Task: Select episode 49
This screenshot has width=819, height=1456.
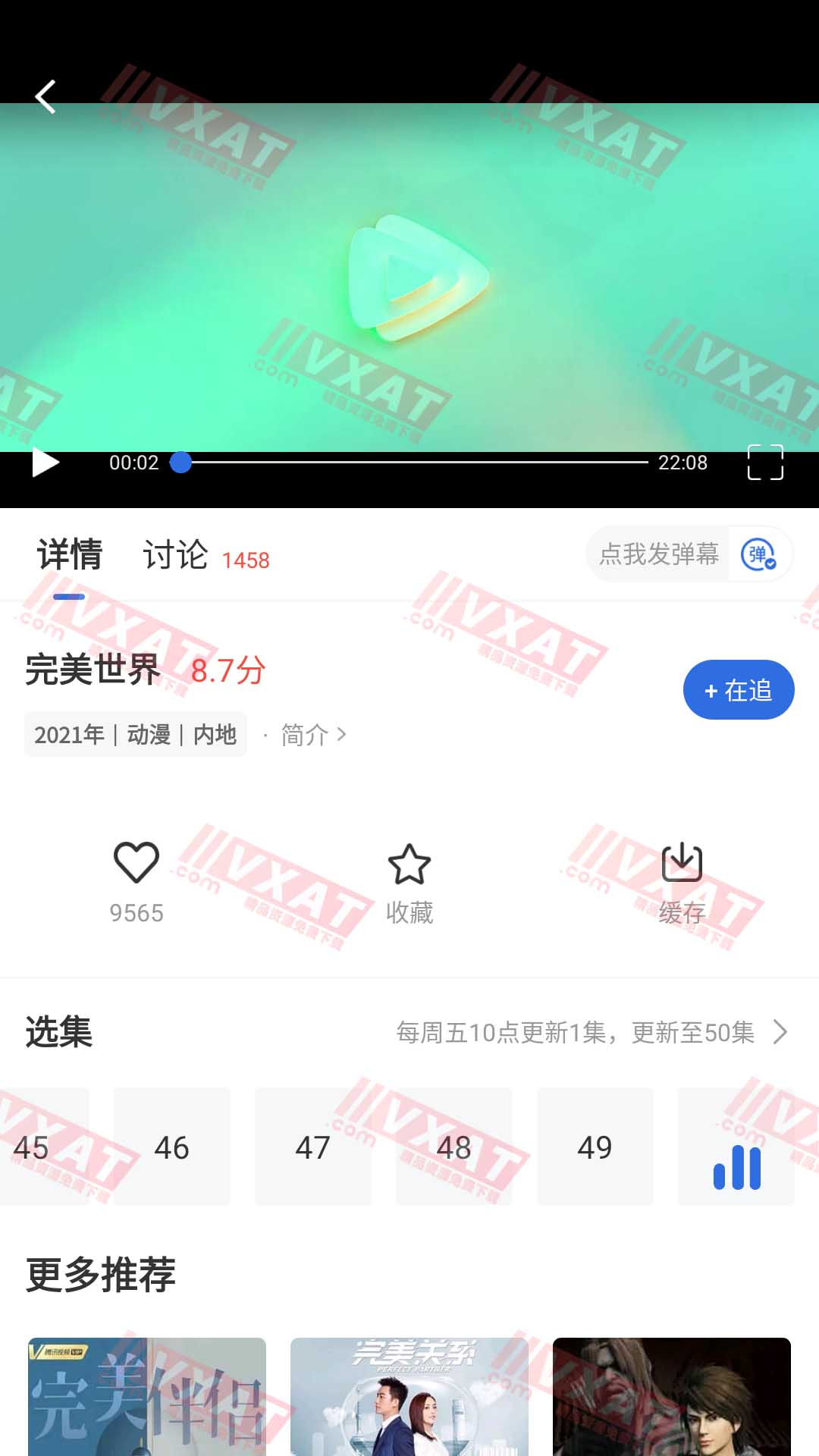Action: pyautogui.click(x=595, y=1147)
